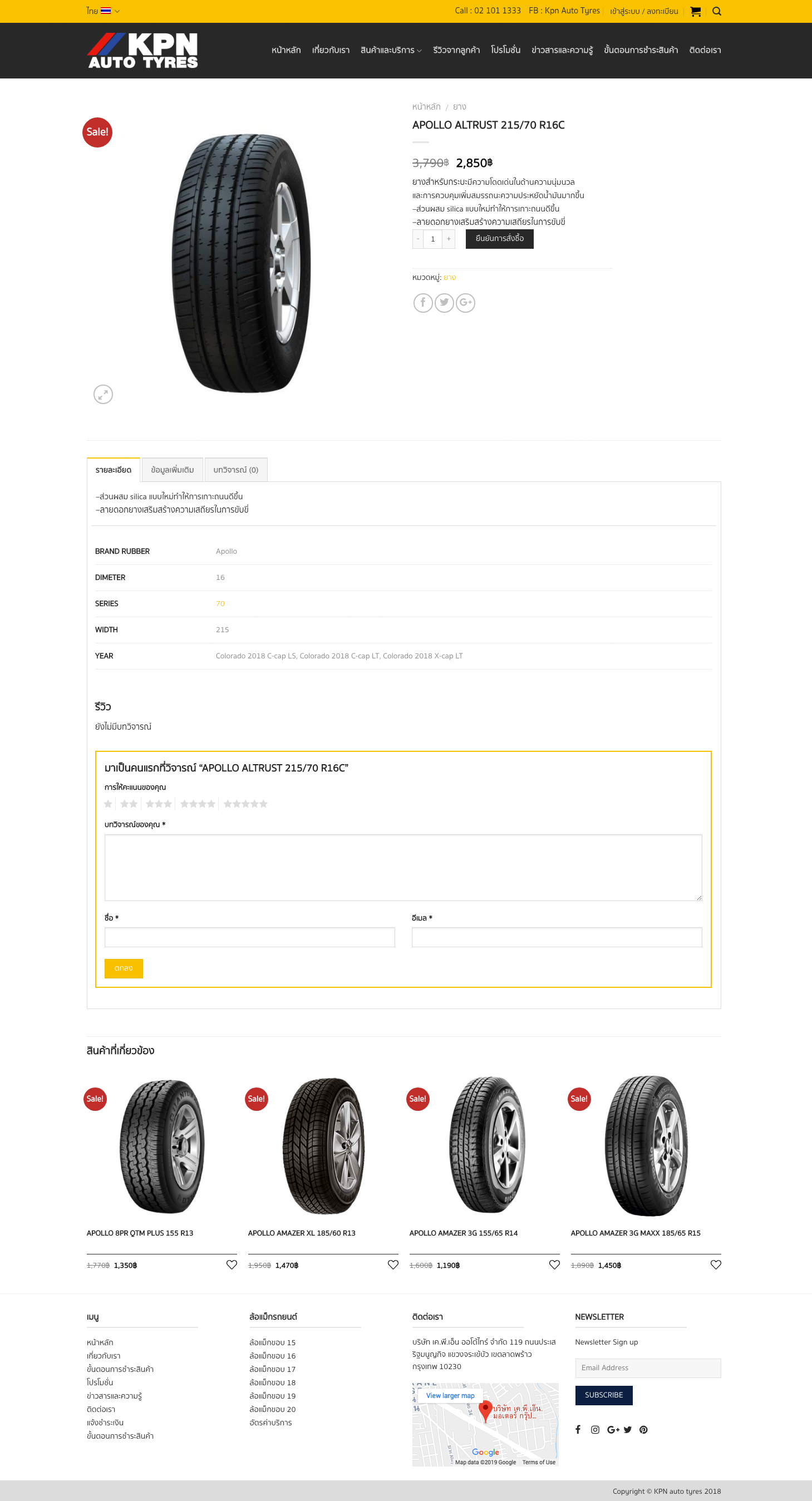Add APOLLO 8PR QTM PLUS to wishlist
The width and height of the screenshot is (812, 1501).
point(232,1264)
